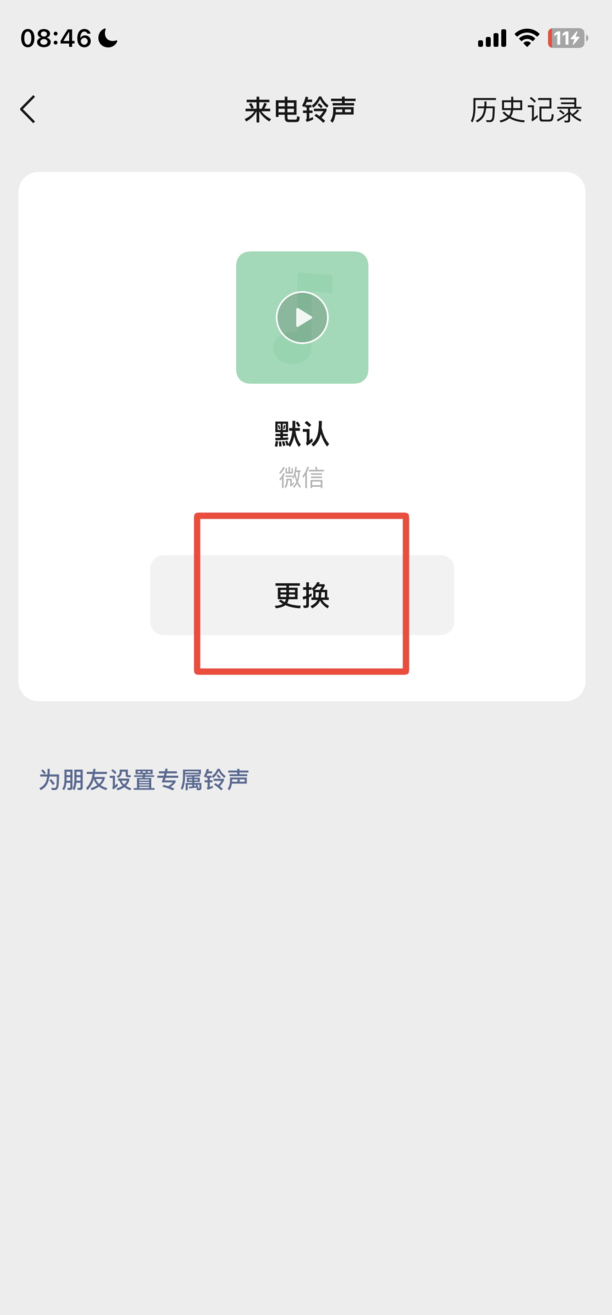Open 为朋友设置专属铃声 link
612x1315 pixels.
coord(144,780)
